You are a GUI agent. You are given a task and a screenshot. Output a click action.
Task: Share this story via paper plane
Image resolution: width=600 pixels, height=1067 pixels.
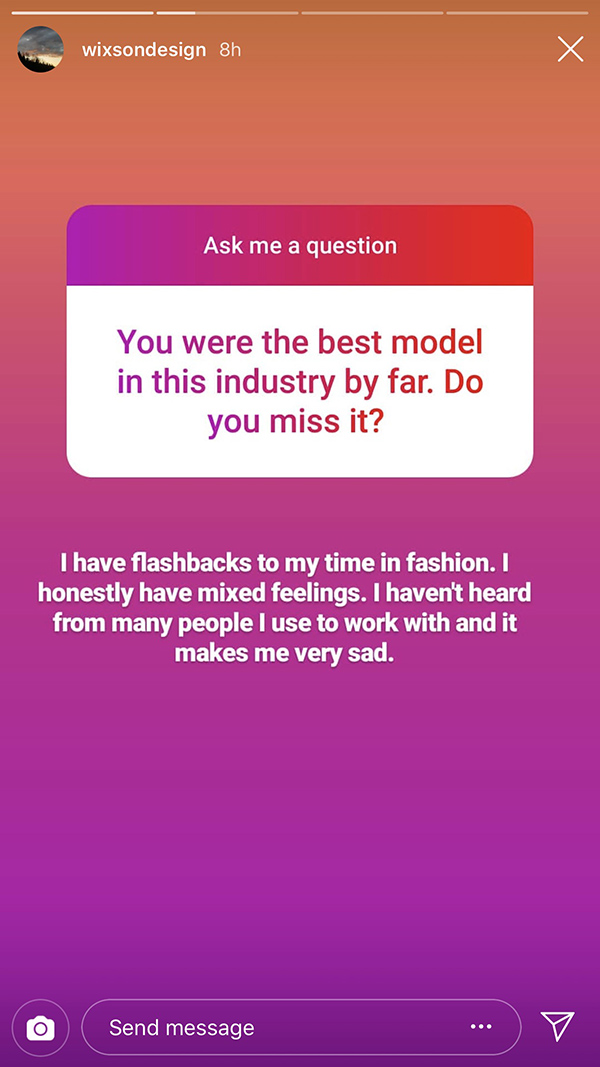557,1025
